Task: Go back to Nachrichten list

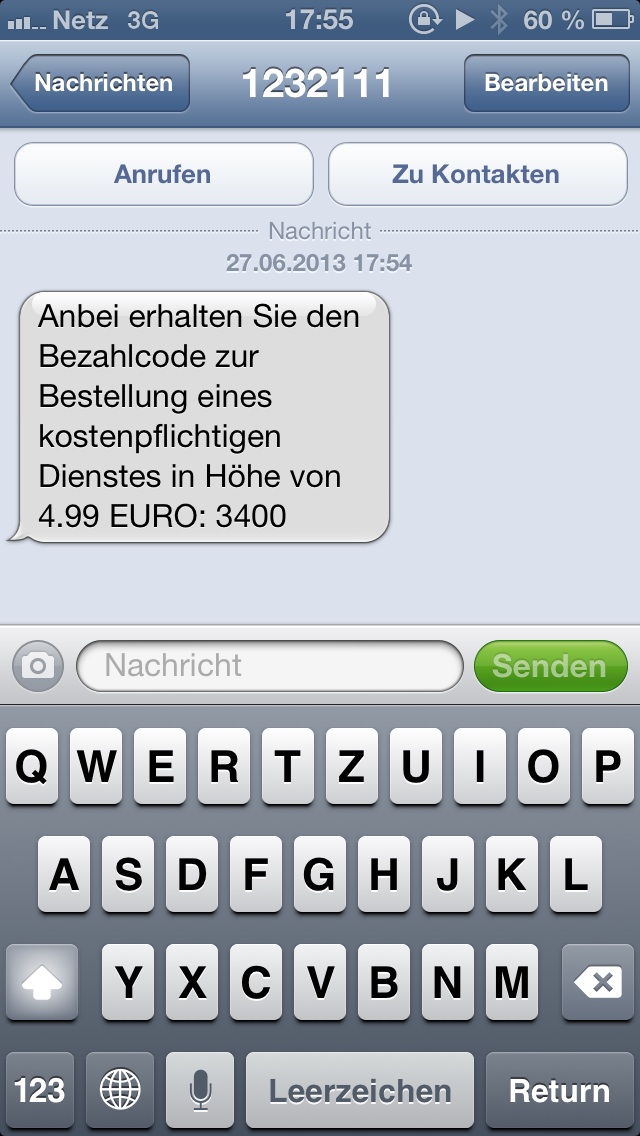Action: point(101,83)
